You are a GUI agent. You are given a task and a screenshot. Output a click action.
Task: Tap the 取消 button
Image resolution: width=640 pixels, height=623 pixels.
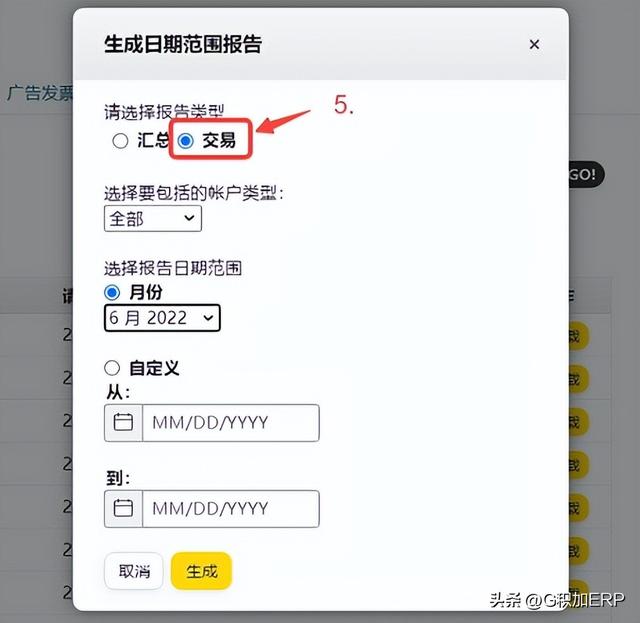point(134,571)
